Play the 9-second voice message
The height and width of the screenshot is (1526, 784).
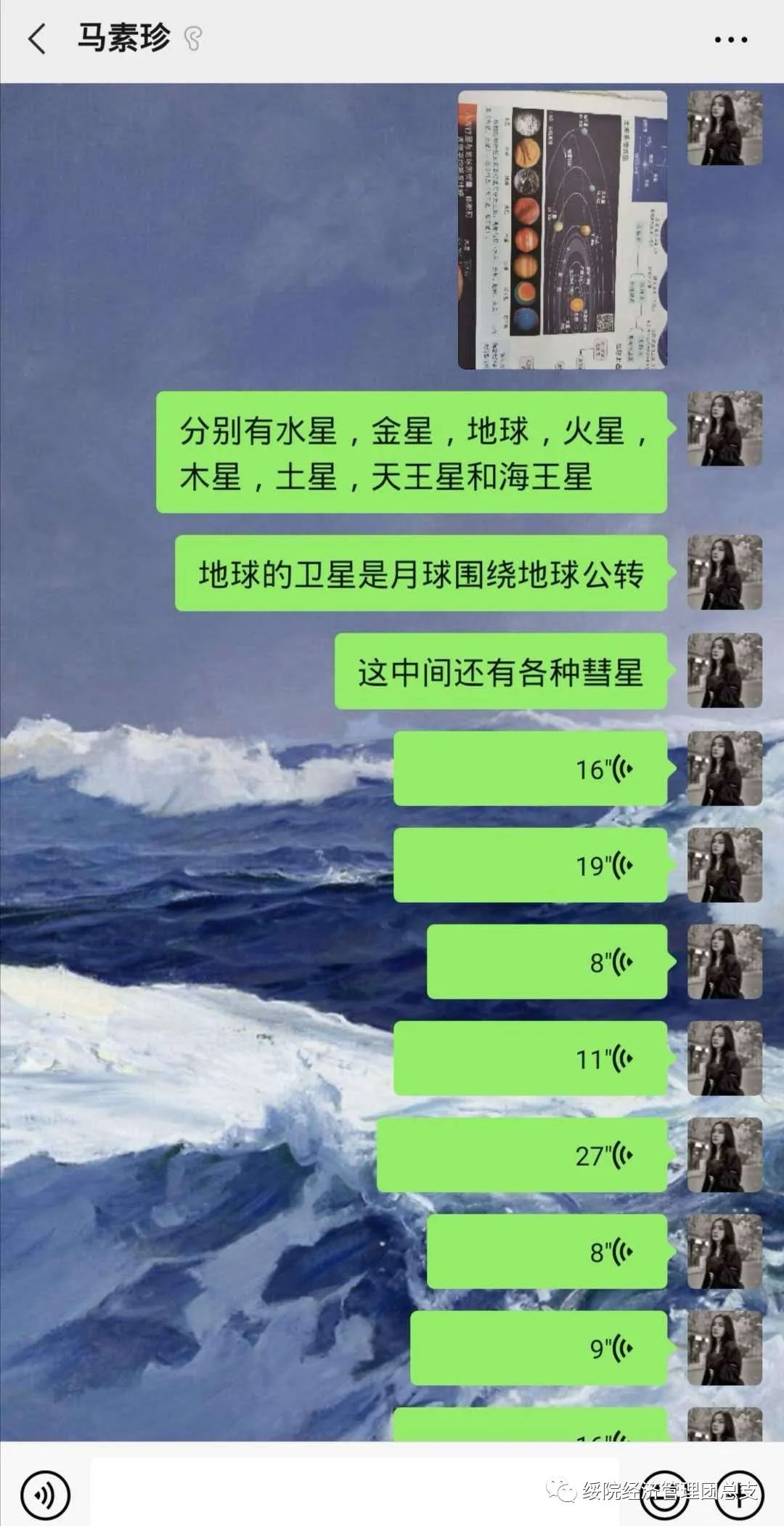(538, 1348)
